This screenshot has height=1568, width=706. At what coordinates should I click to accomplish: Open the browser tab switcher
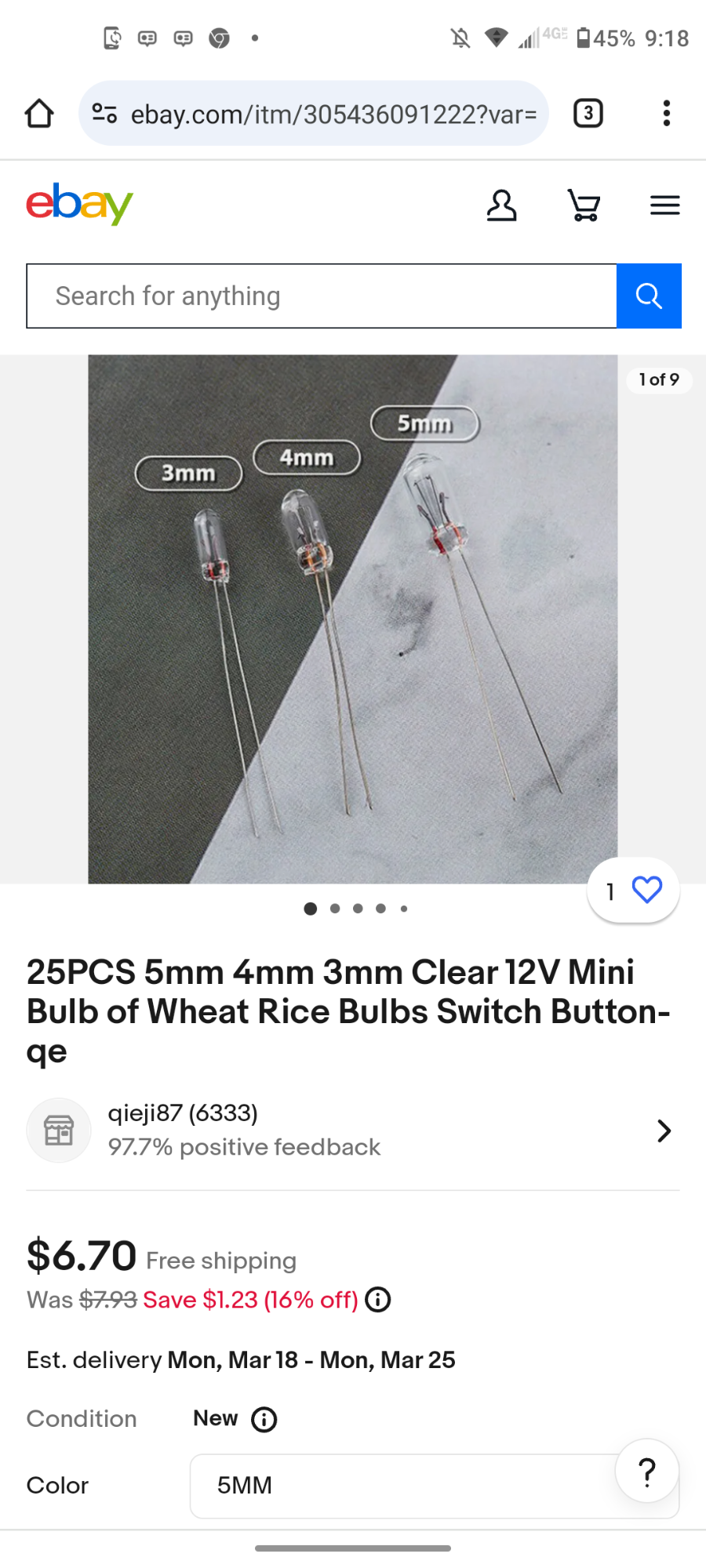[x=588, y=114]
